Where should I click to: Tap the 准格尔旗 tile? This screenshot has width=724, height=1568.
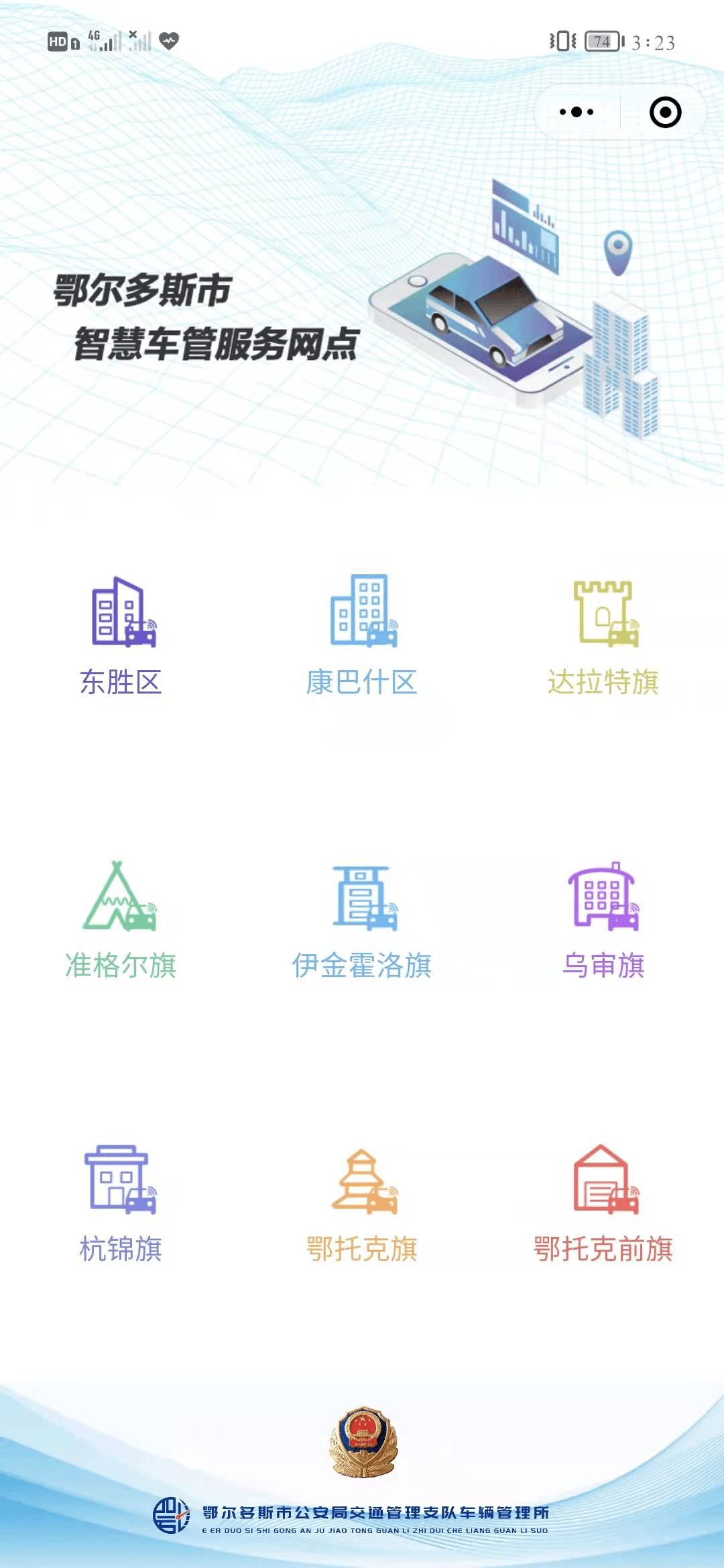coord(121,920)
